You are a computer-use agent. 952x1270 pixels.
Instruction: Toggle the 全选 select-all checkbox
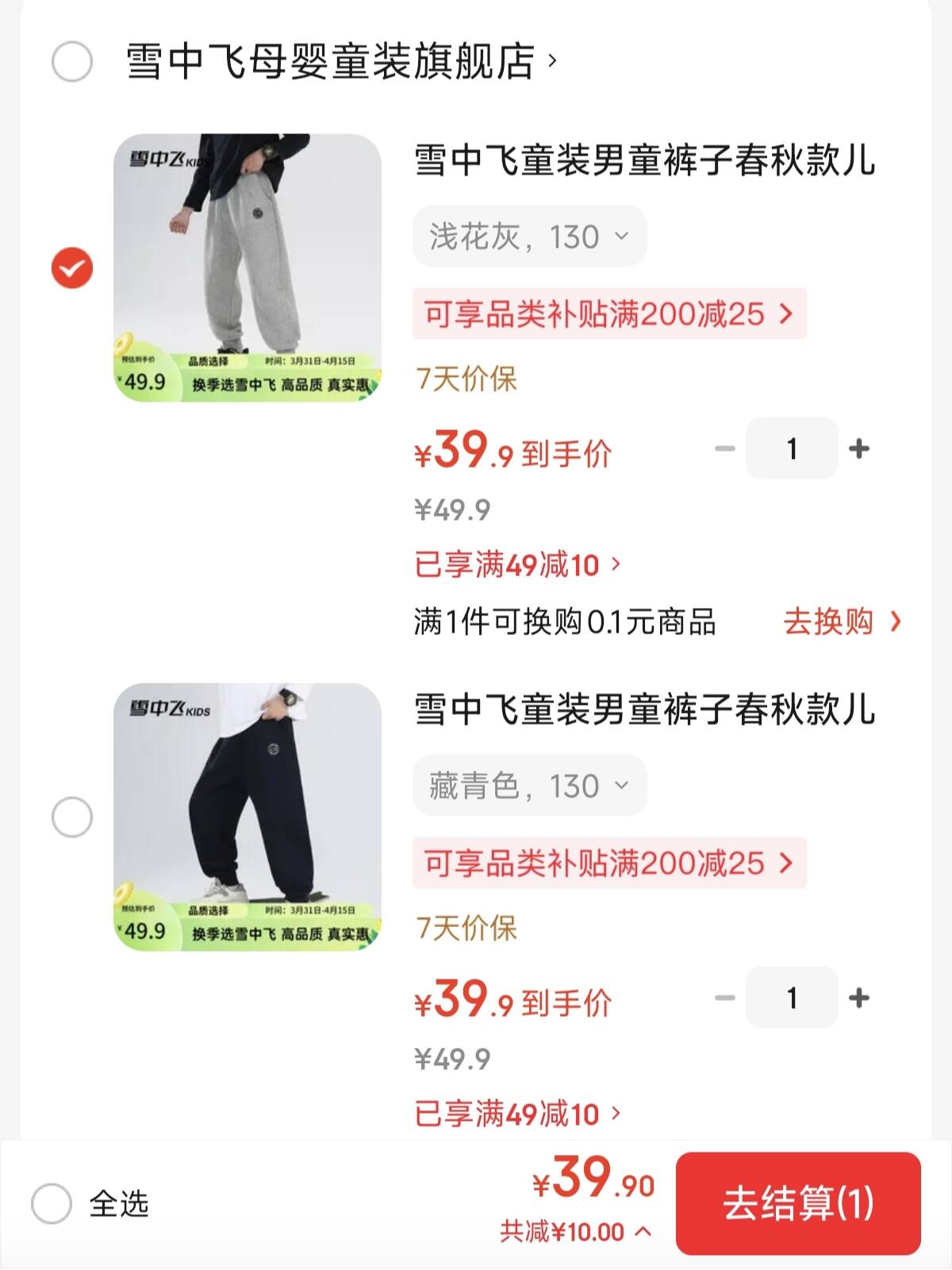[x=52, y=1203]
